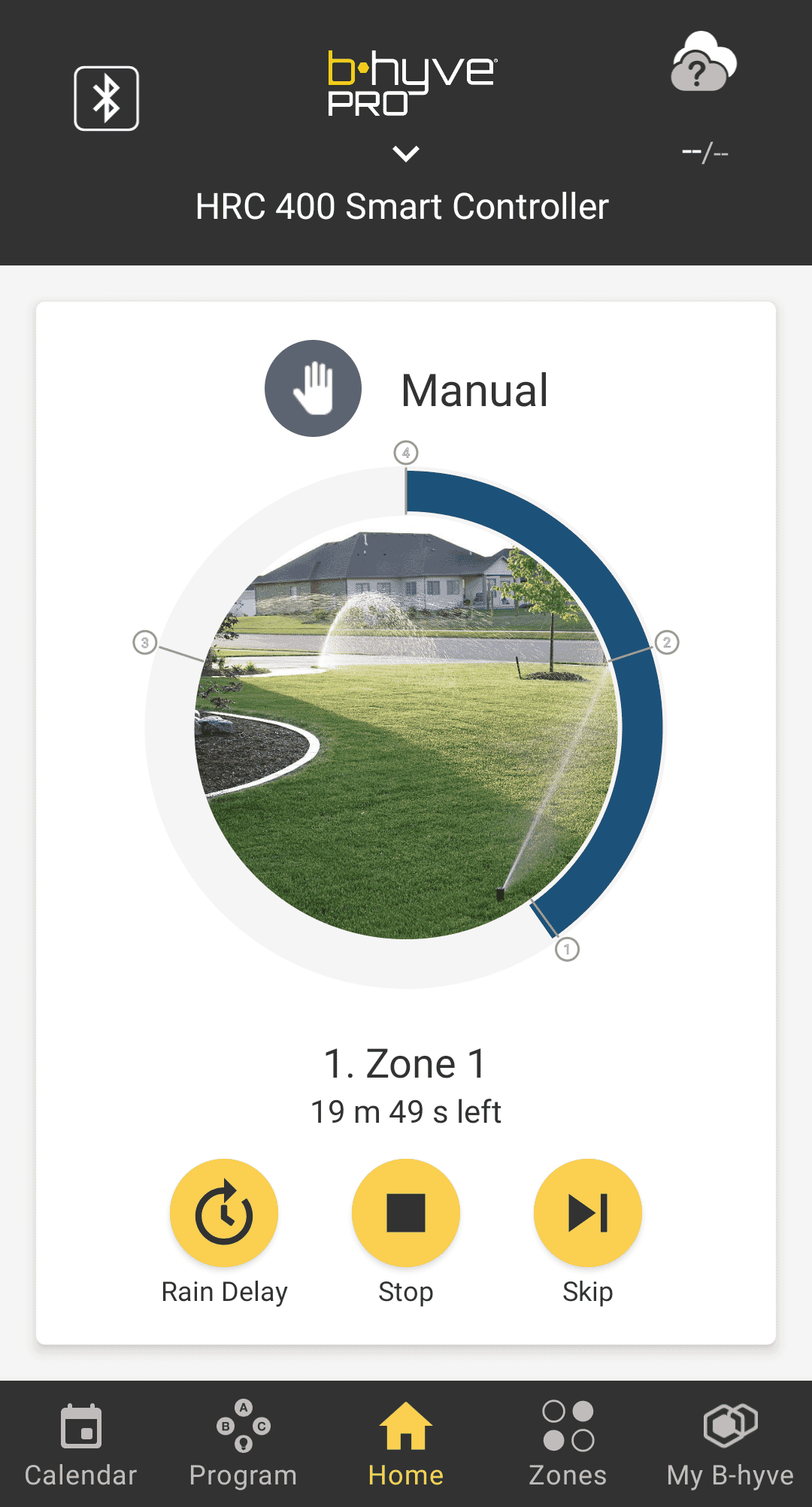Switch to the Zones tab
812x1507 pixels.
(x=568, y=1444)
